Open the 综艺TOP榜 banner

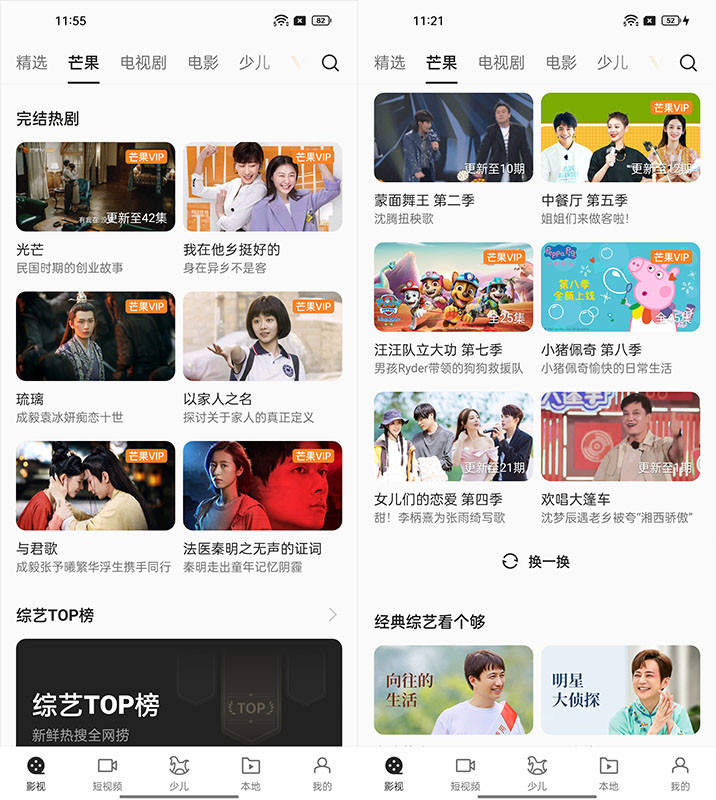[179, 693]
